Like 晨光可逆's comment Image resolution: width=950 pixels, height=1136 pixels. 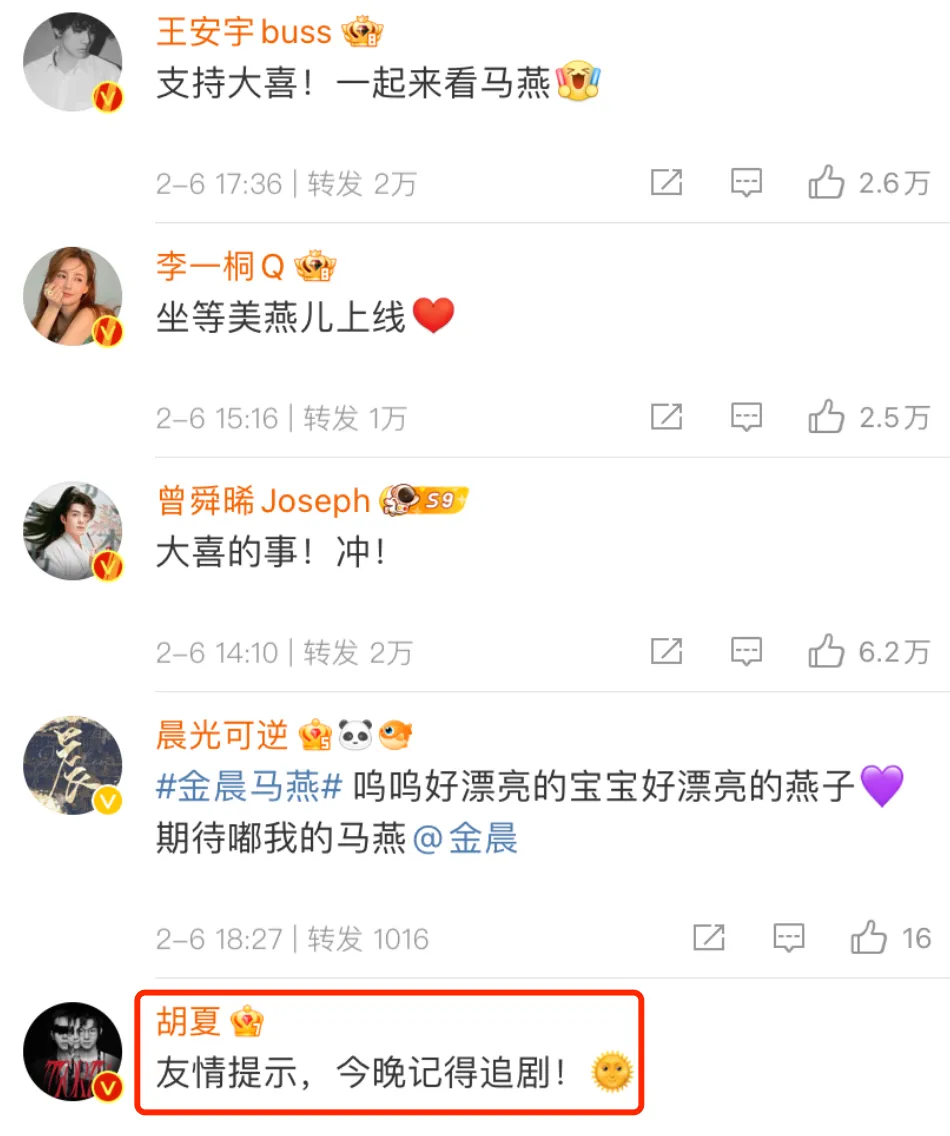868,938
